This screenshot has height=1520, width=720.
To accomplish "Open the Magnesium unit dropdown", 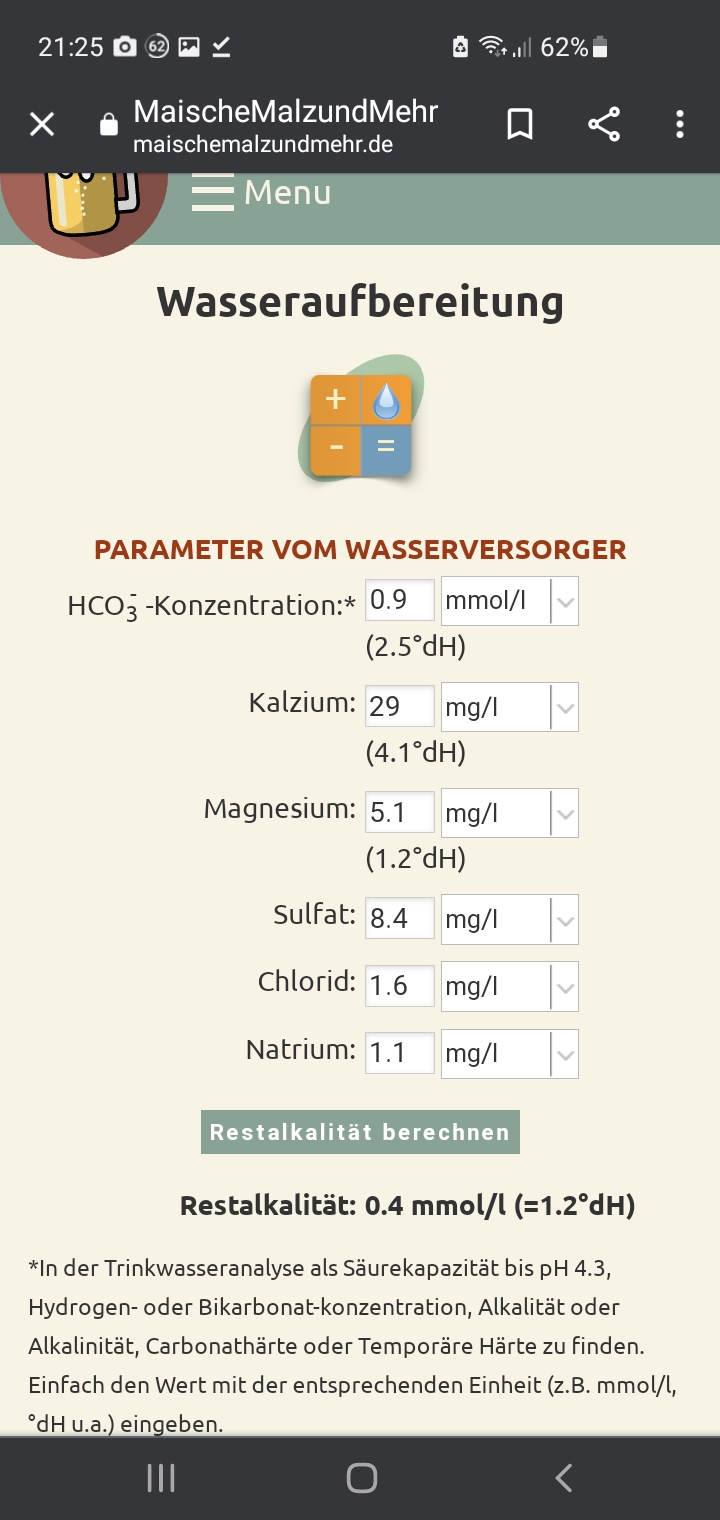I will pyautogui.click(x=509, y=814).
